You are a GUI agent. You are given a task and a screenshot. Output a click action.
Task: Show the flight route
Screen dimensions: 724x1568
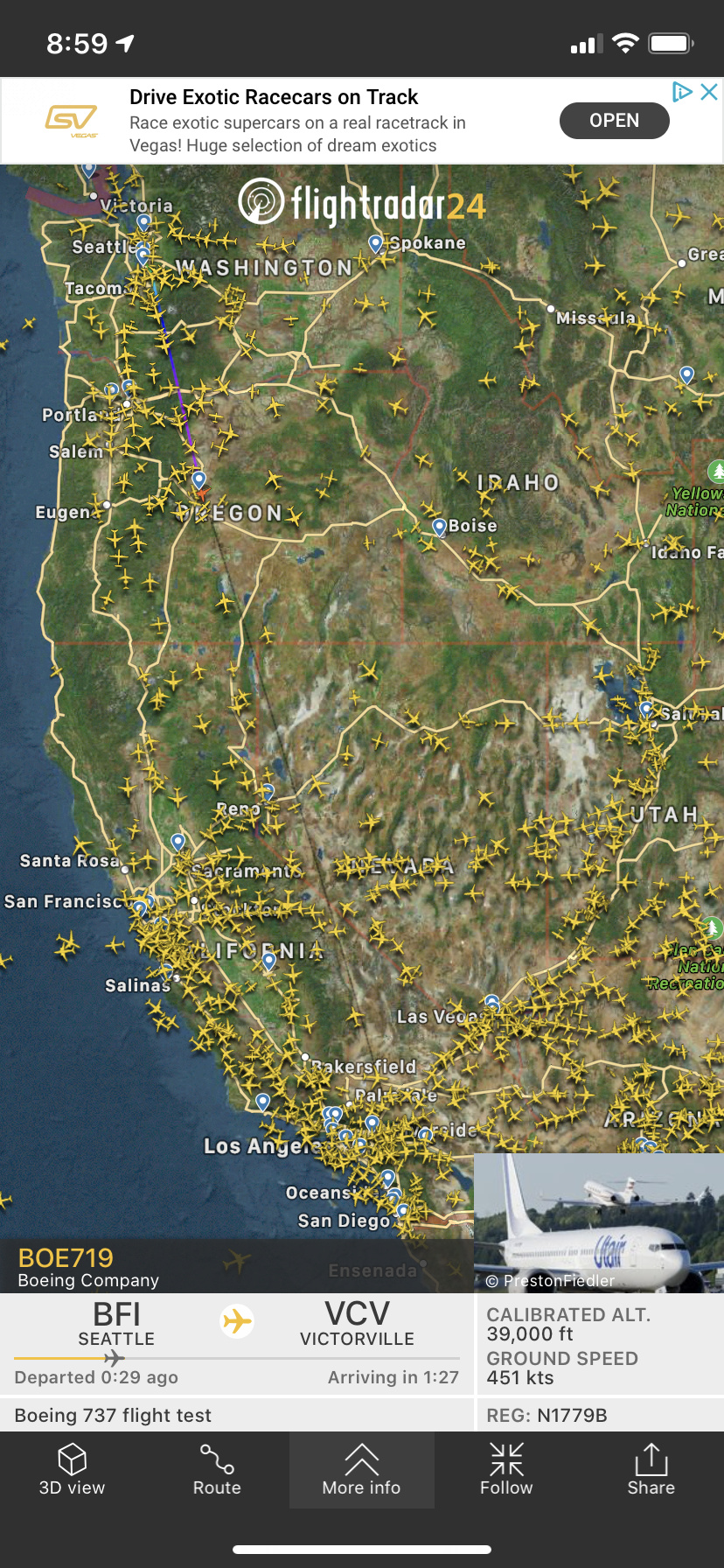217,1471
